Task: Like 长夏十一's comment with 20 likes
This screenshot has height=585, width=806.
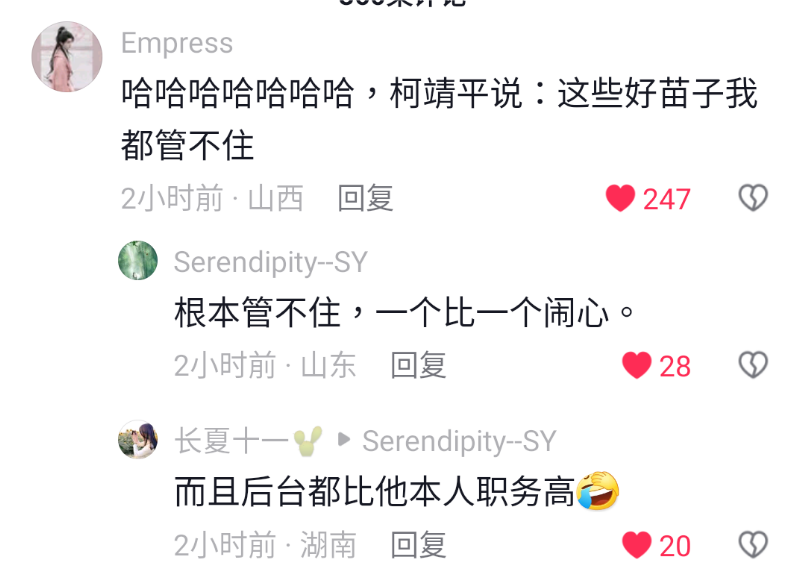Action: (637, 545)
